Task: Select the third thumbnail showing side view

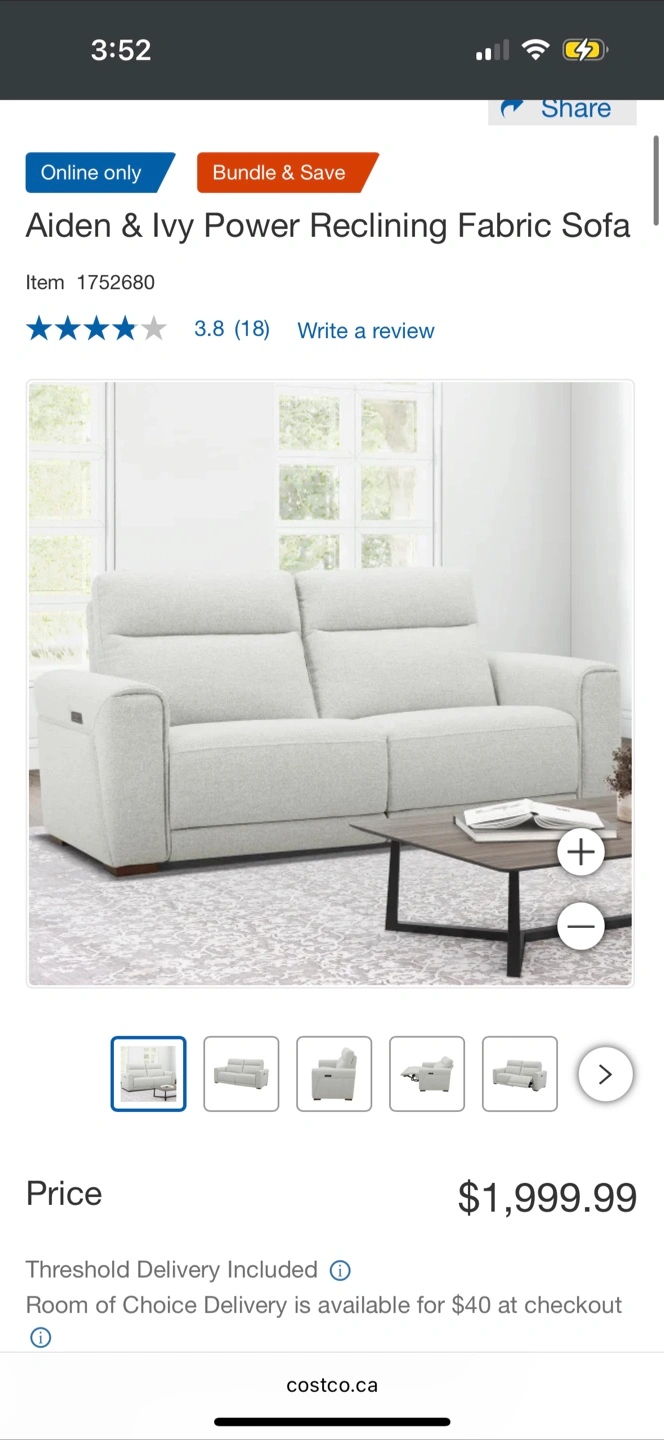Action: click(334, 1074)
